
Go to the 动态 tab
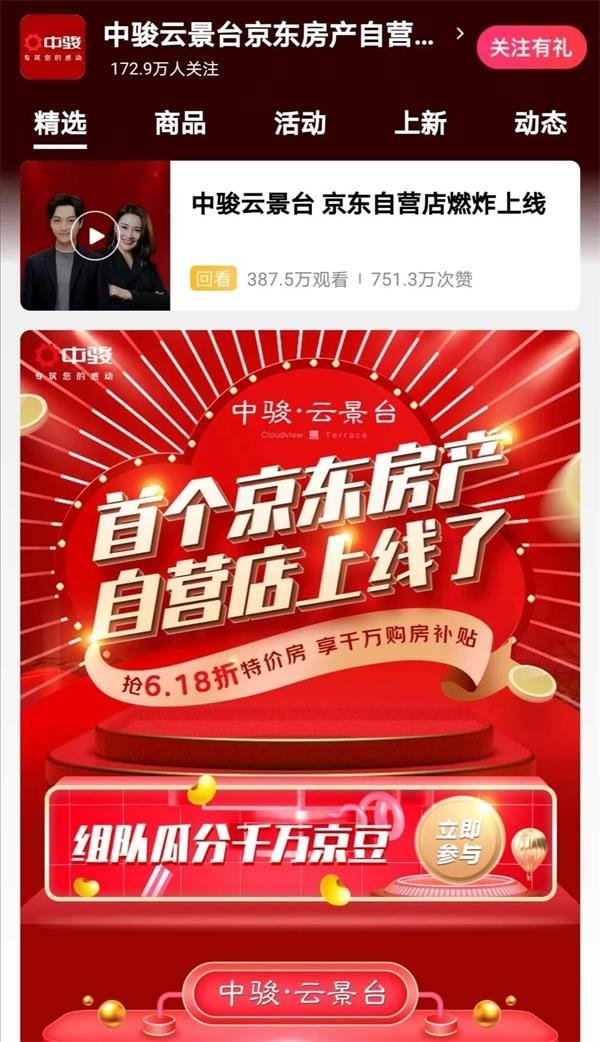click(540, 124)
